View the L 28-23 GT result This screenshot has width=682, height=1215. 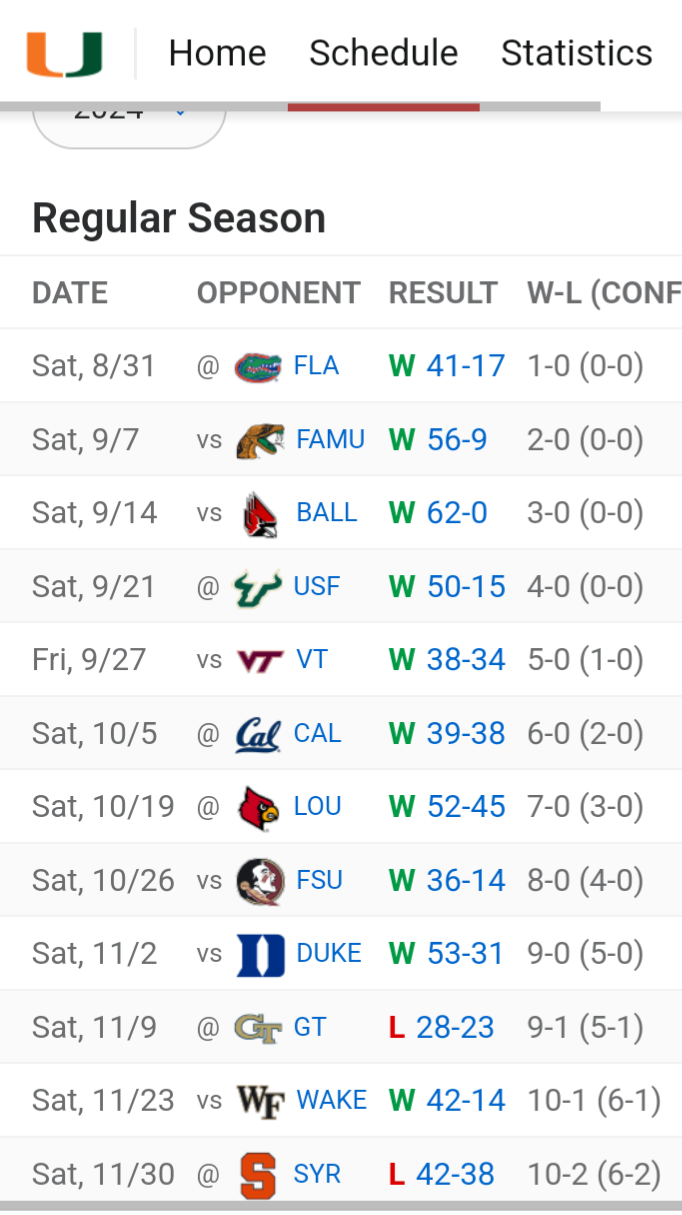coord(441,1028)
